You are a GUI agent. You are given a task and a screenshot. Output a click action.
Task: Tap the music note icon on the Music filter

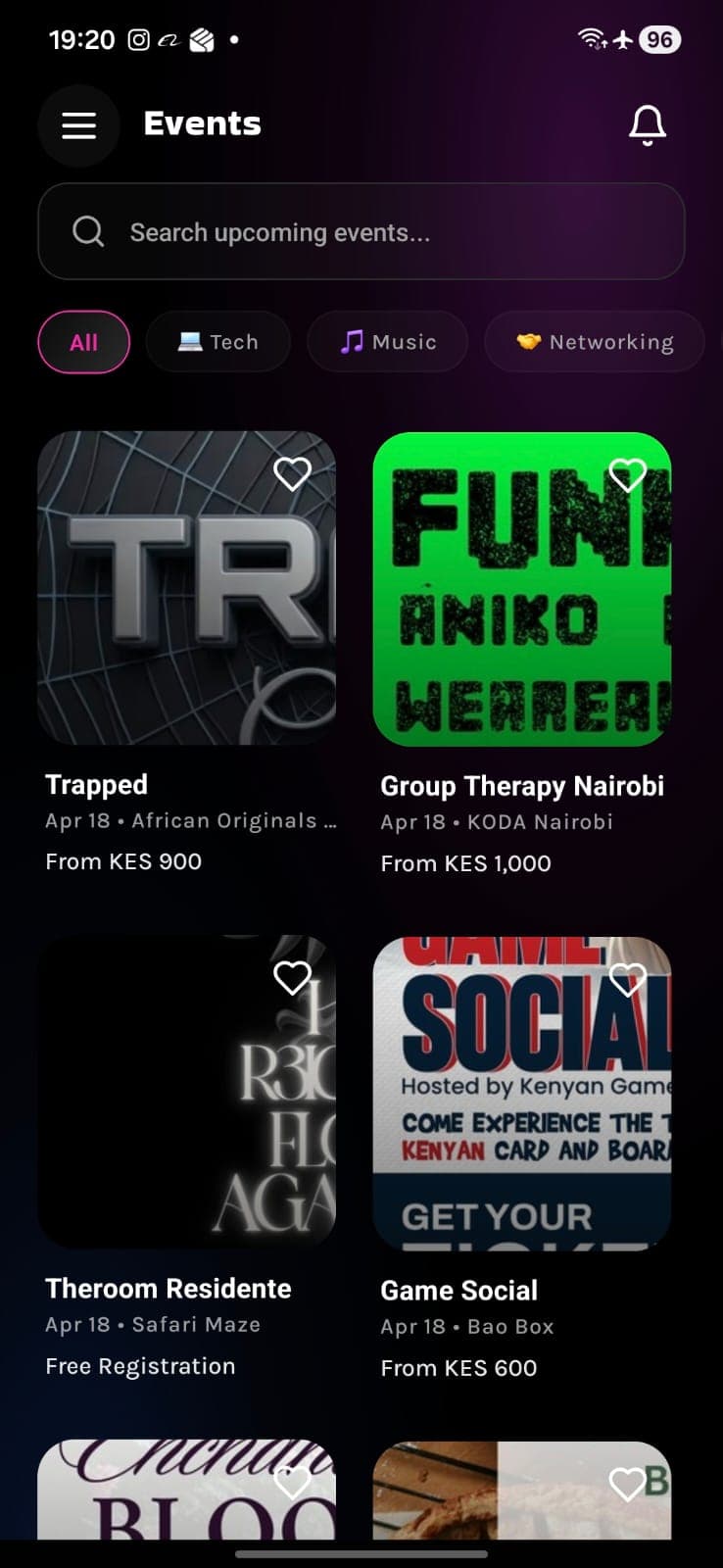(x=354, y=341)
